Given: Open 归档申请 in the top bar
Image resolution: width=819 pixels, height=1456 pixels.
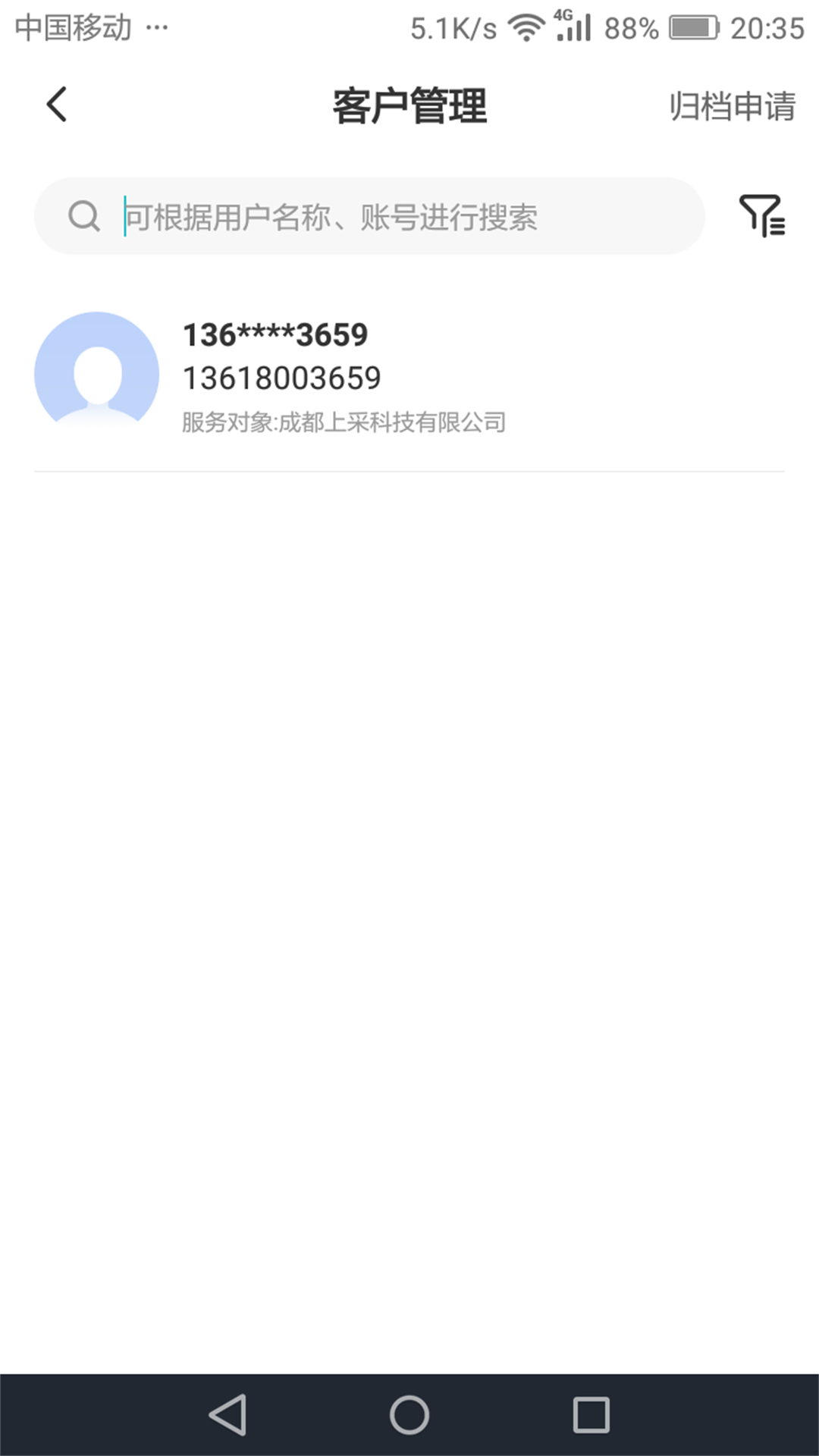Looking at the screenshot, I should tap(732, 106).
